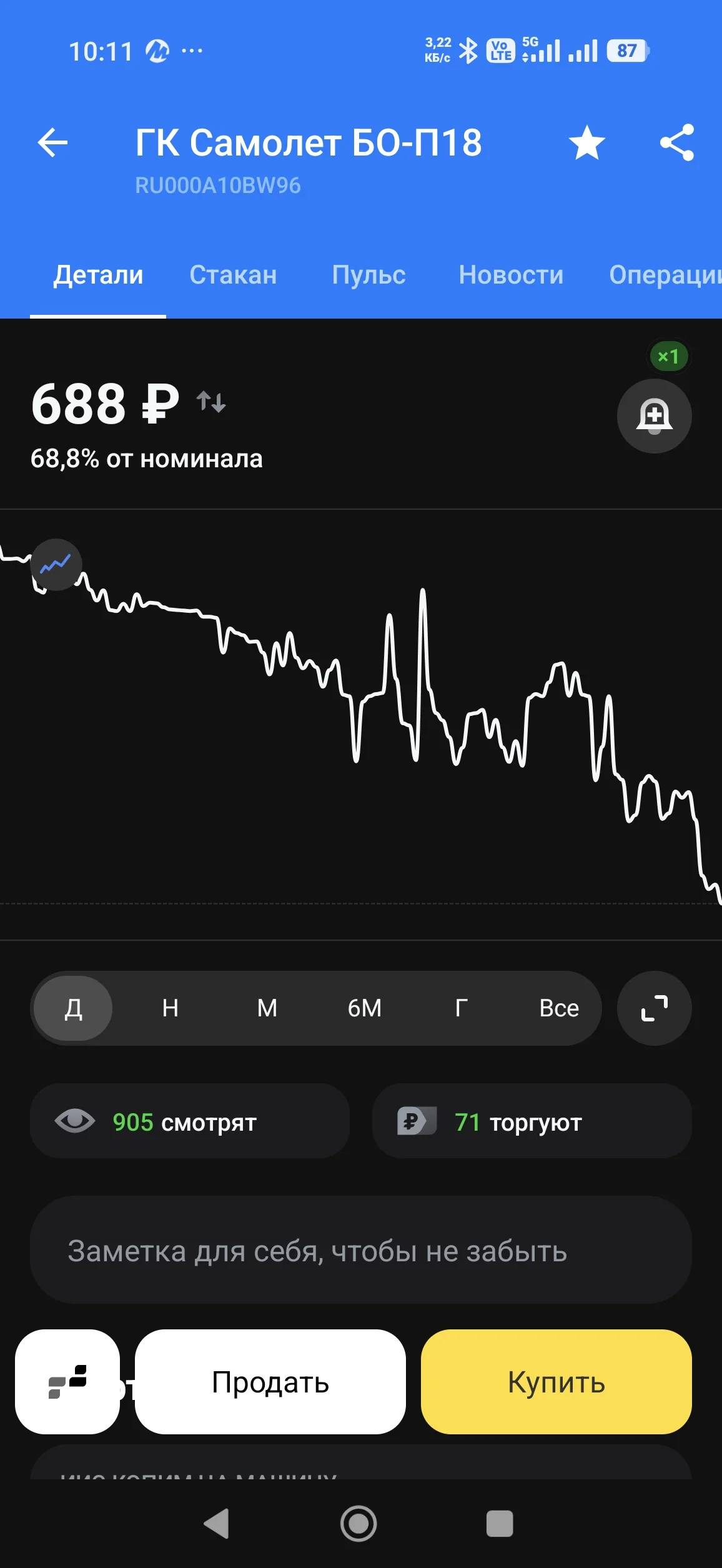Toggle price display with the arrows icon
722x1568 pixels.
tap(211, 402)
